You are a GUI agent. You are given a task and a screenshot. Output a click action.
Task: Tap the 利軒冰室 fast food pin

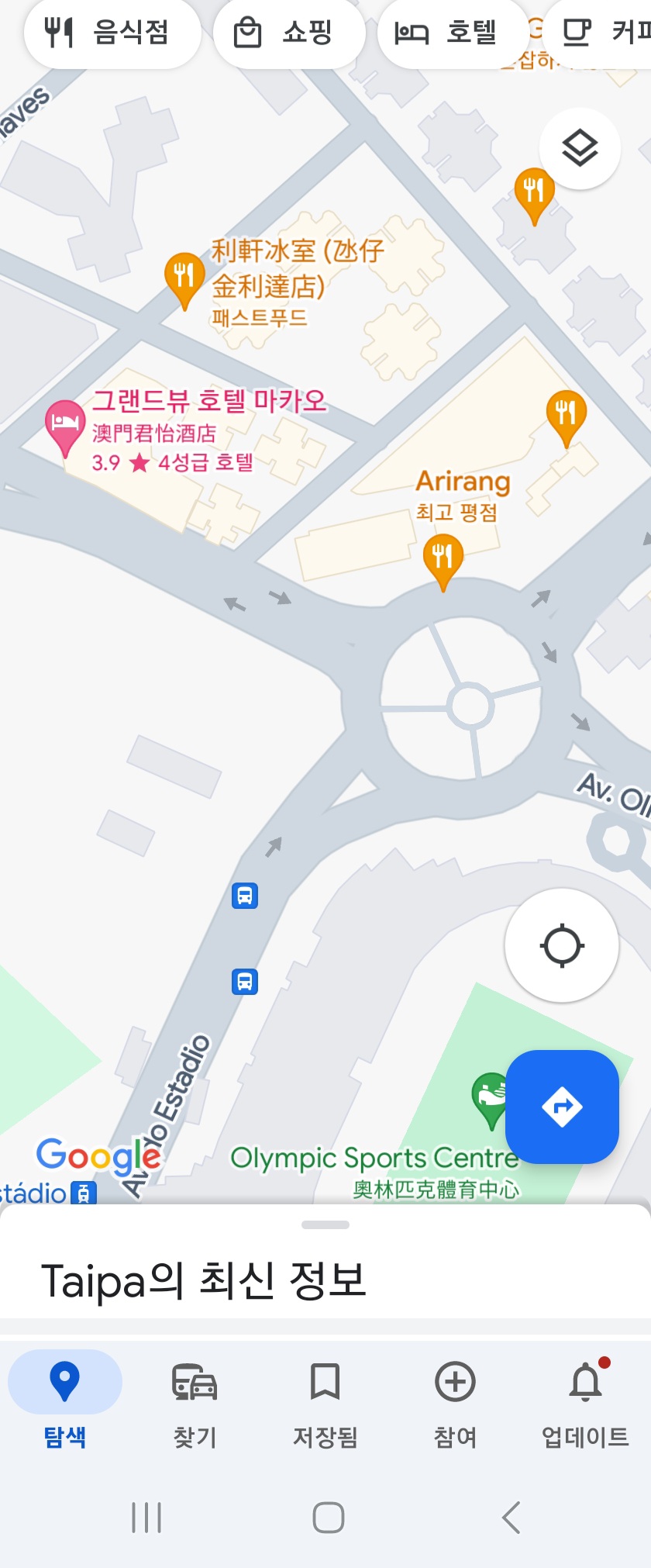click(x=184, y=276)
